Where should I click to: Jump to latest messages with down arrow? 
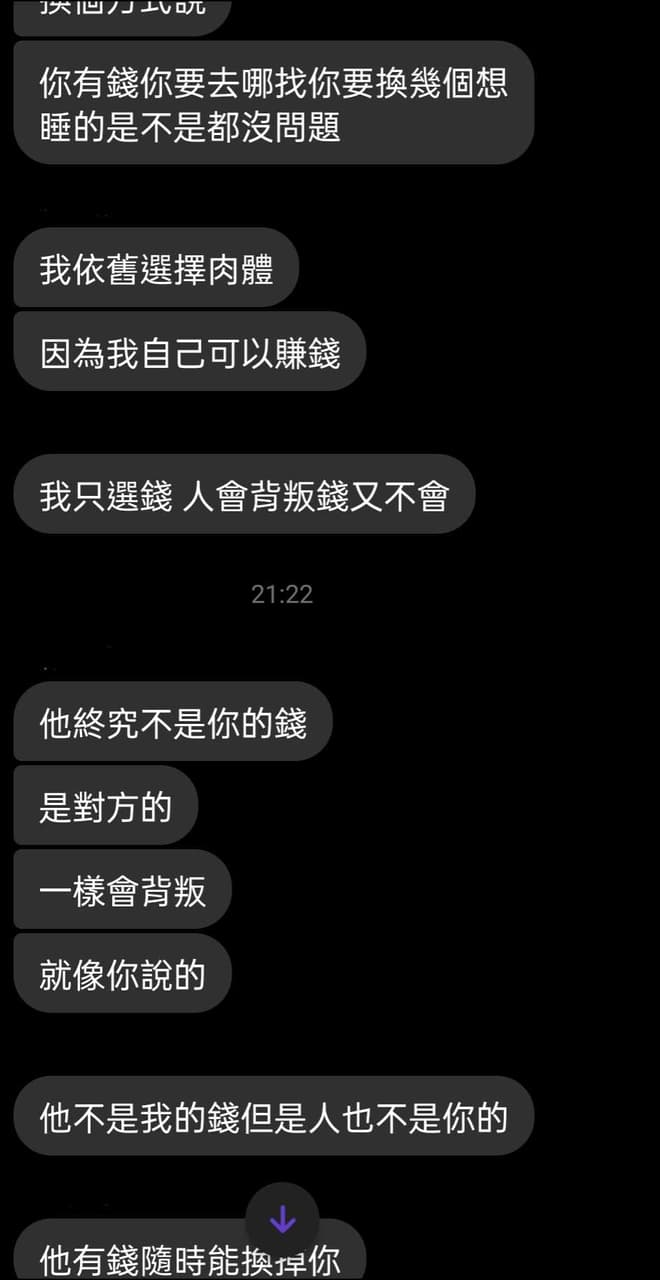point(282,1220)
